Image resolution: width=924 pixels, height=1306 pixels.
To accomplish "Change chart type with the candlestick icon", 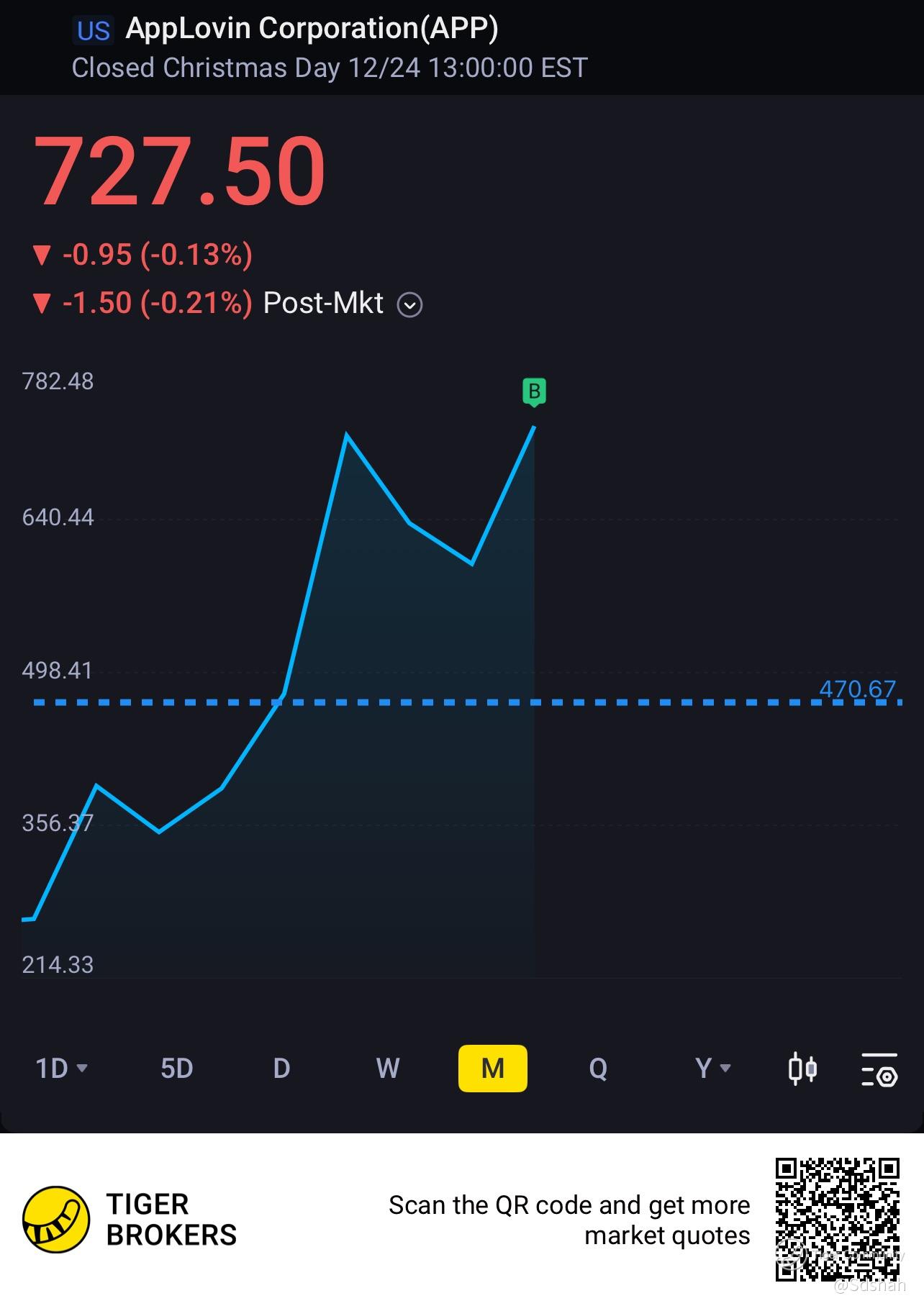I will [802, 1069].
